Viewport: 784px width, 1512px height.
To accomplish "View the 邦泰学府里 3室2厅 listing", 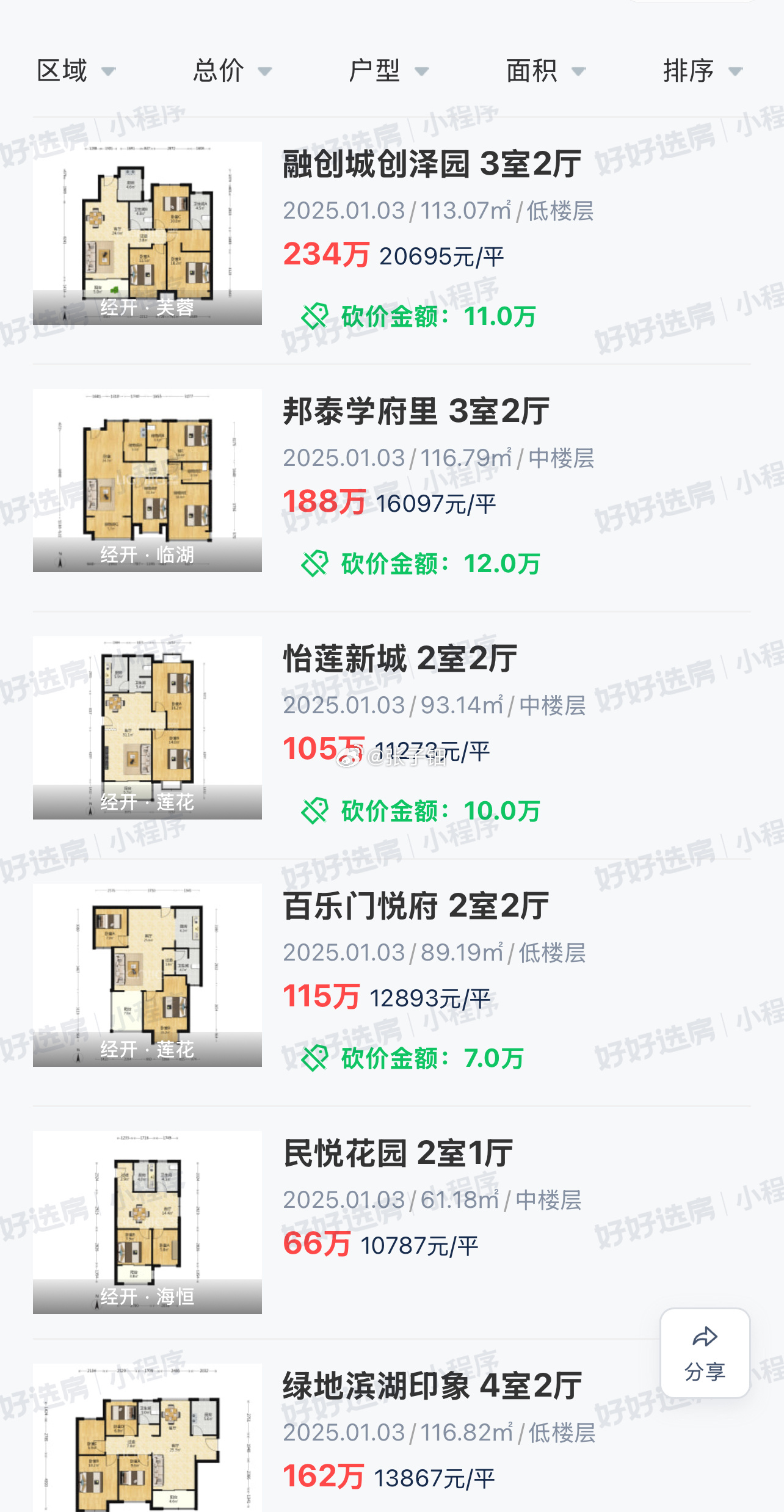I will (392, 487).
